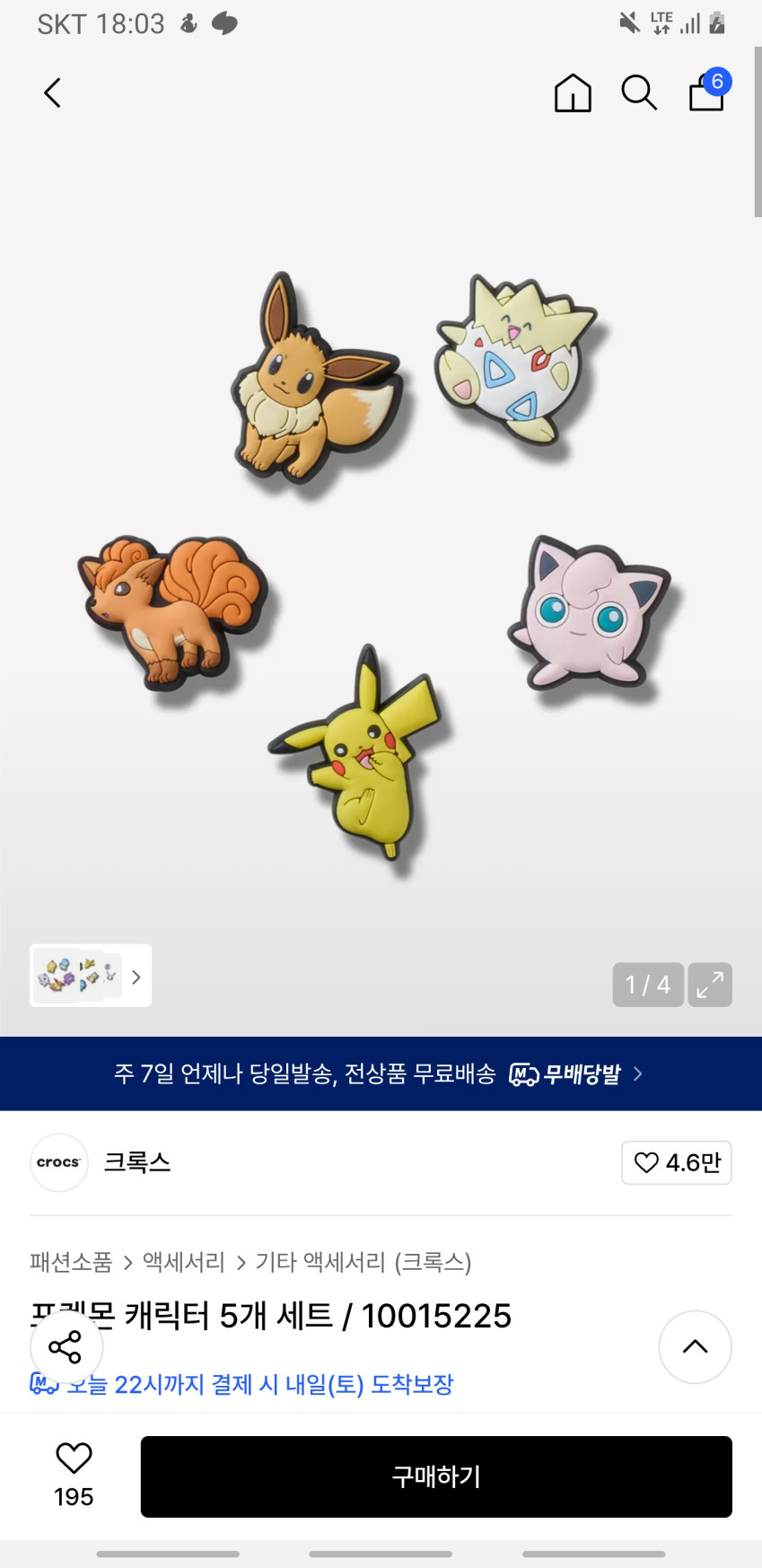Go back to the previous page
Image resolution: width=762 pixels, height=1568 pixels.
tap(53, 92)
